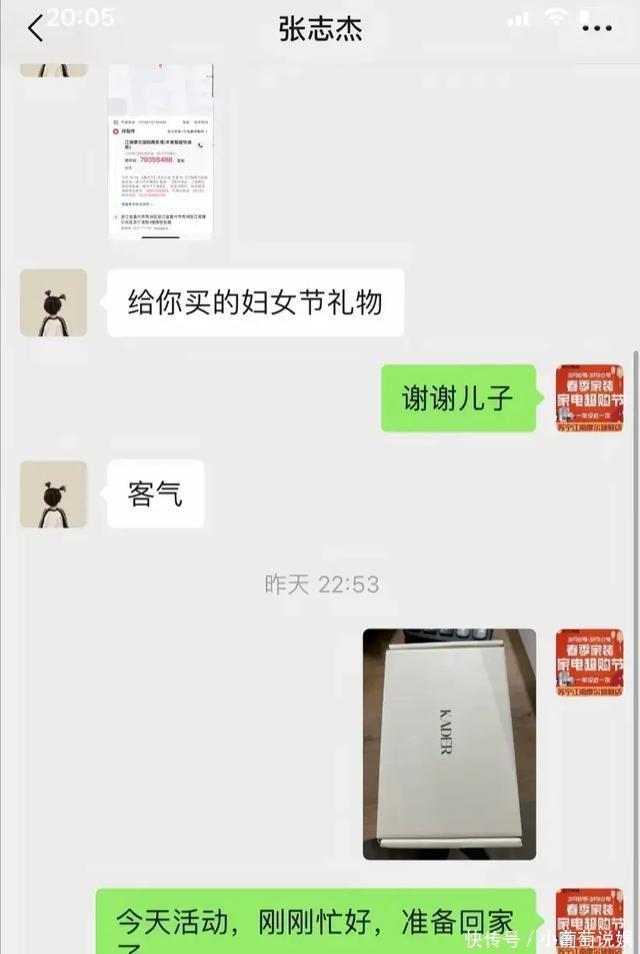This screenshot has width=640, height=954.
Task: Open the sender's avatar next to 客气
Action: tap(53, 494)
